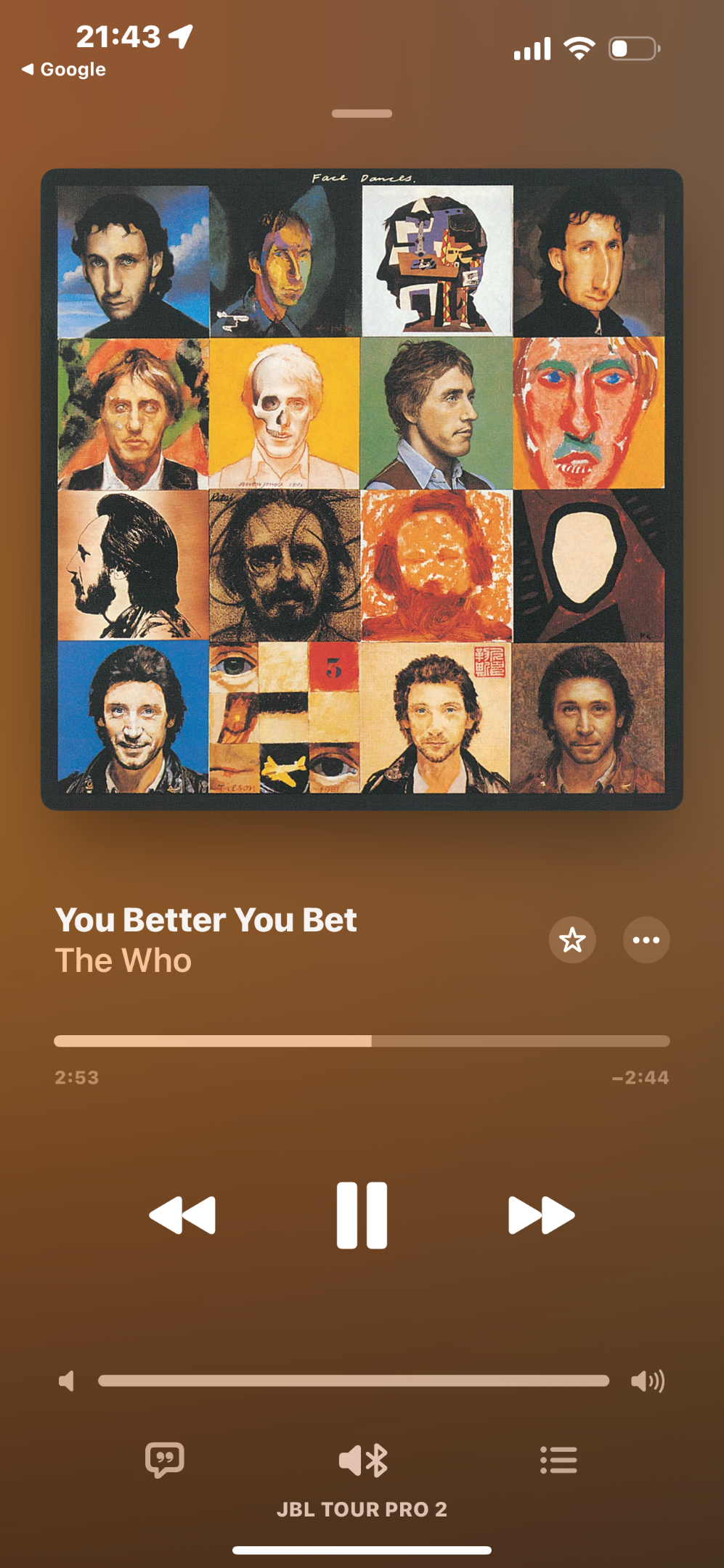
Task: Skip to the next track
Action: (x=542, y=1215)
